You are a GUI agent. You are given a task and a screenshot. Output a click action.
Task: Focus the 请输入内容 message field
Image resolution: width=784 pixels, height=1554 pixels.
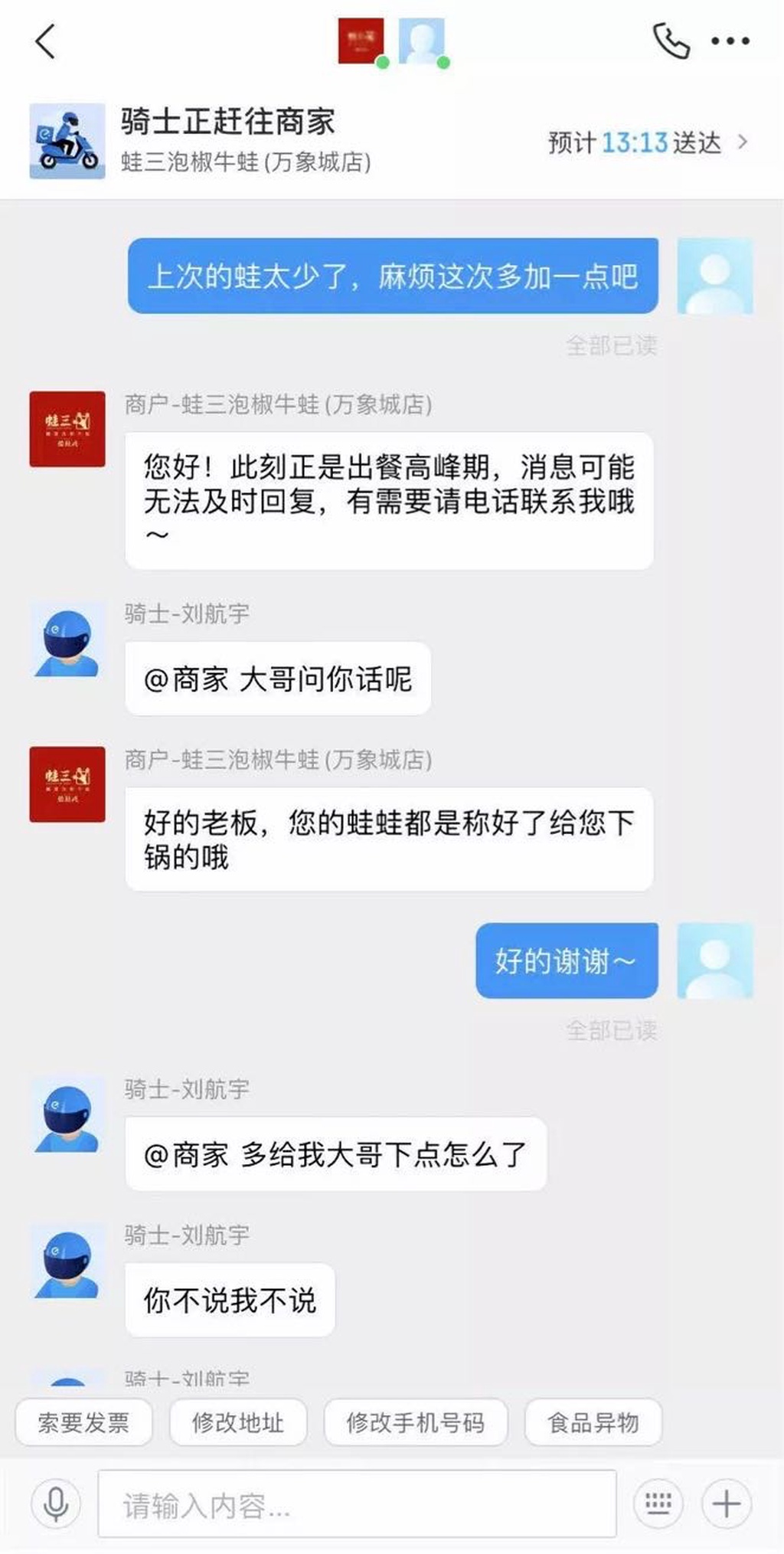pos(357,1503)
